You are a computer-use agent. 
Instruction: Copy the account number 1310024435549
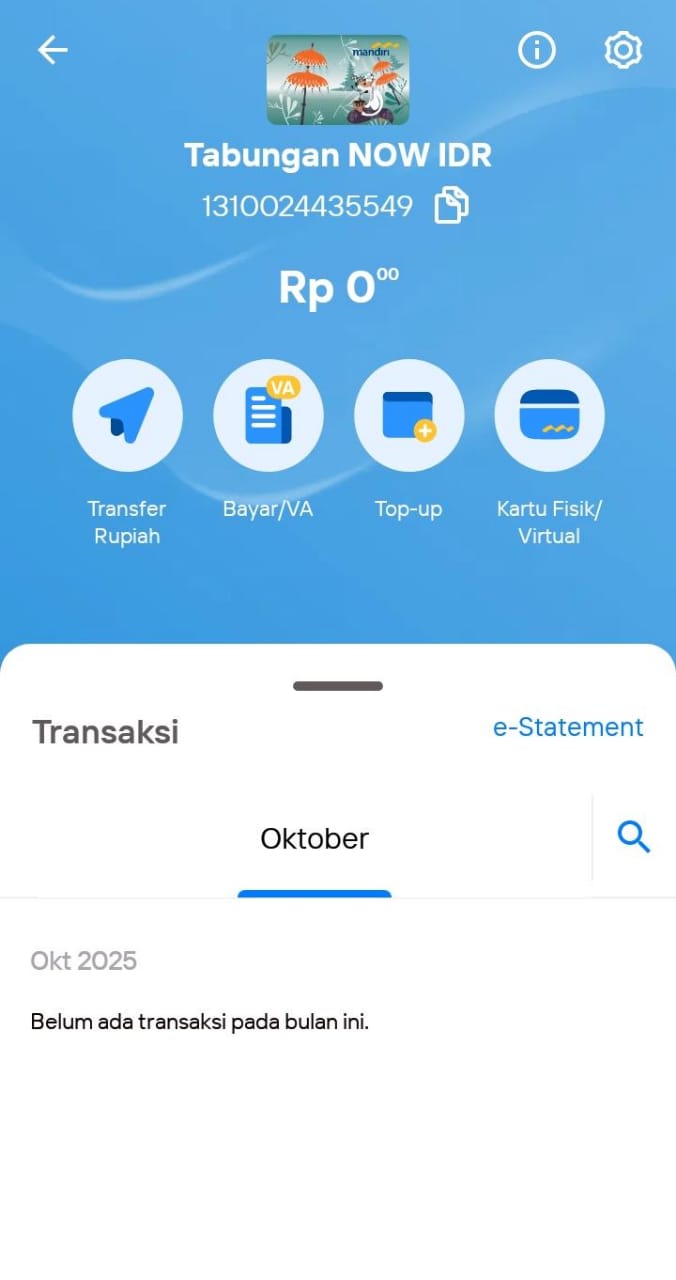click(451, 206)
